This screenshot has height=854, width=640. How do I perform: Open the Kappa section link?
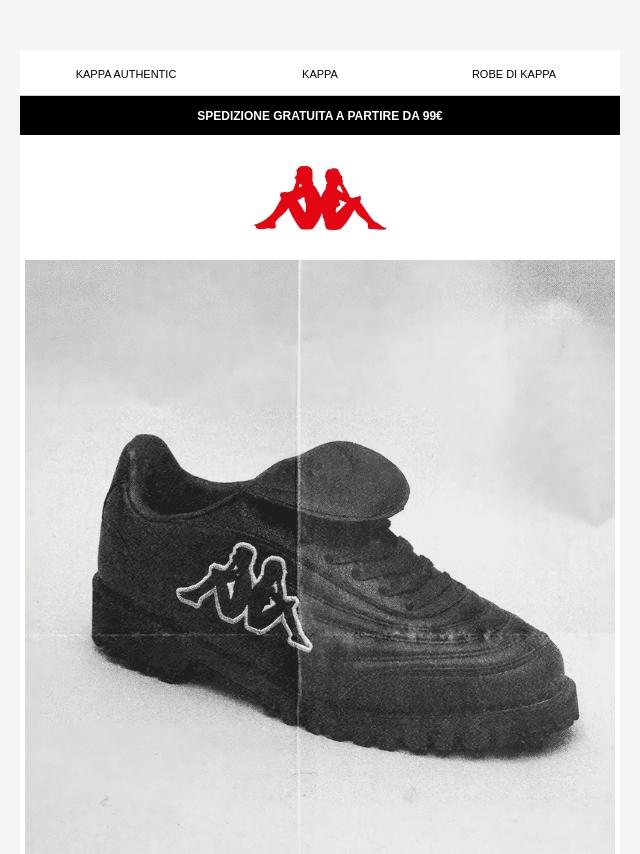coord(320,74)
